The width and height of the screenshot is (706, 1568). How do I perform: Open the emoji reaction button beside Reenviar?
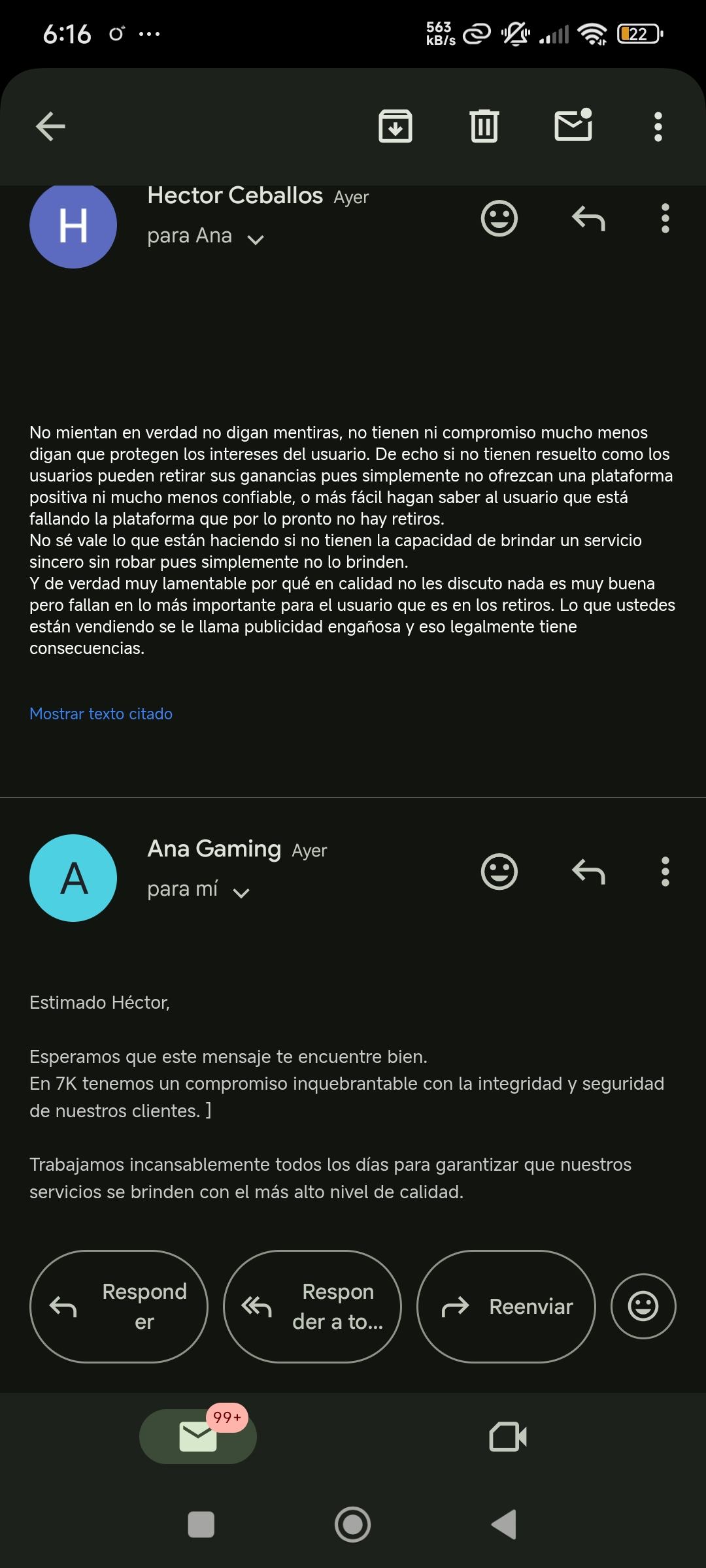tap(643, 1307)
